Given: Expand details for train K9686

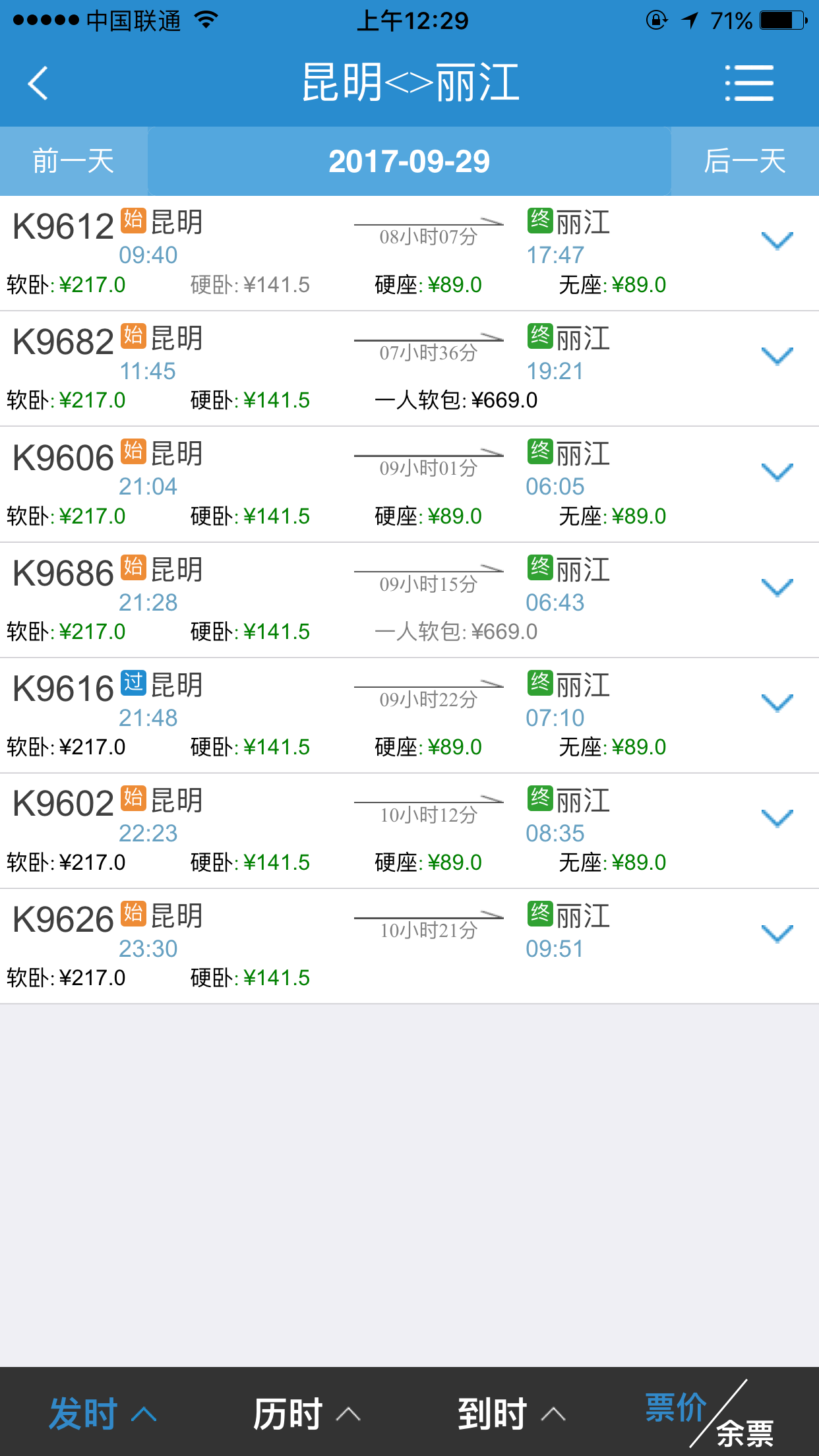Looking at the screenshot, I should point(777,588).
